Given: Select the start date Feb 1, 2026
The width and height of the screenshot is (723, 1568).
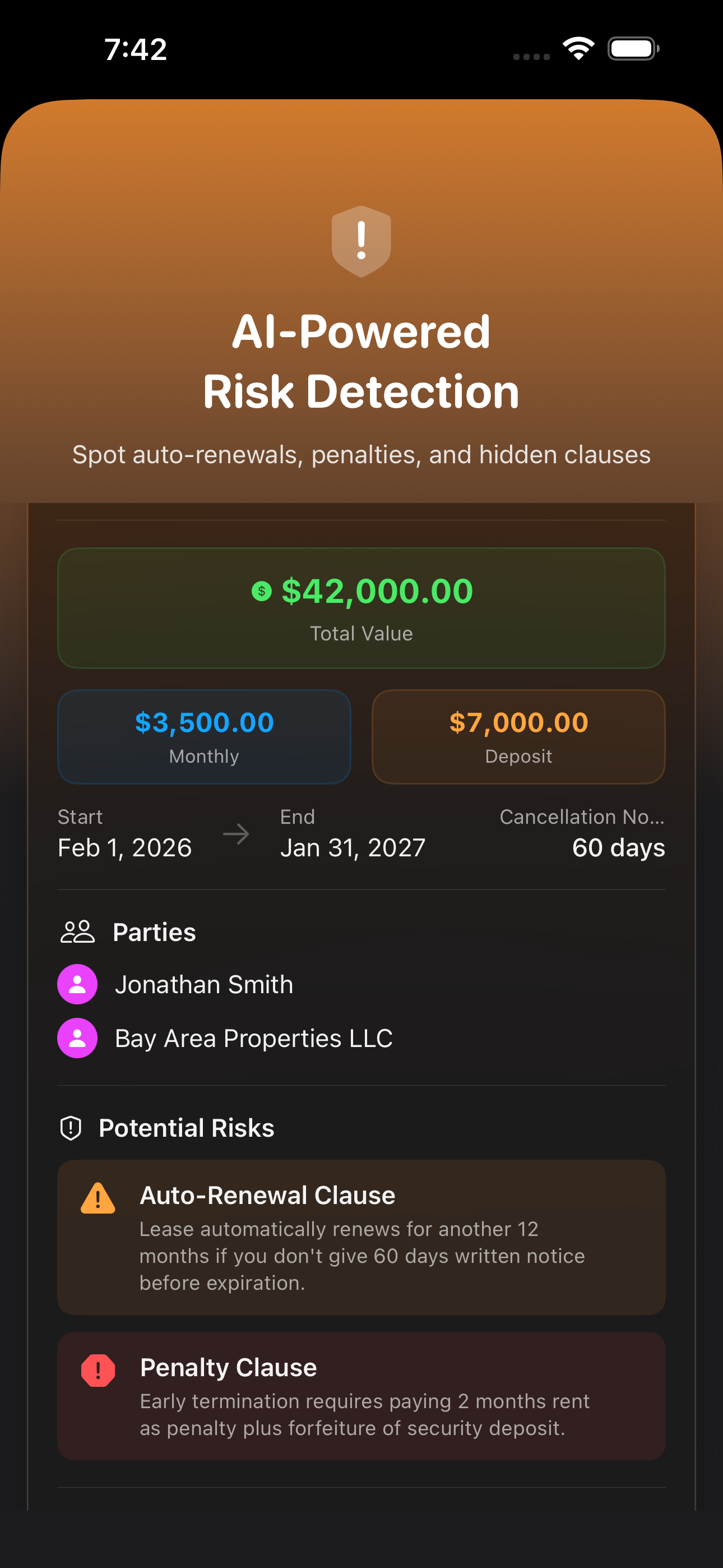Looking at the screenshot, I should (x=124, y=847).
